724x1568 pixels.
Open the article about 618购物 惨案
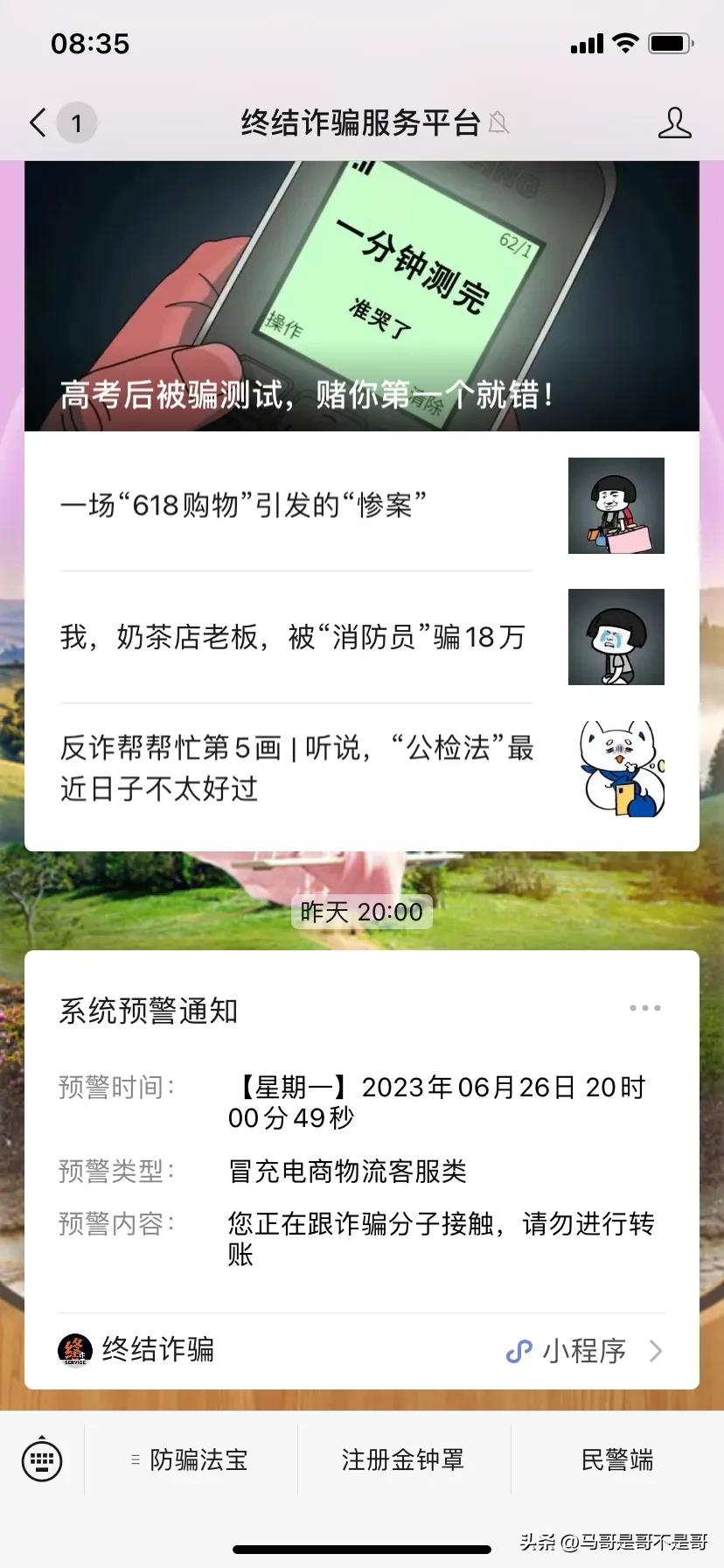point(297,506)
